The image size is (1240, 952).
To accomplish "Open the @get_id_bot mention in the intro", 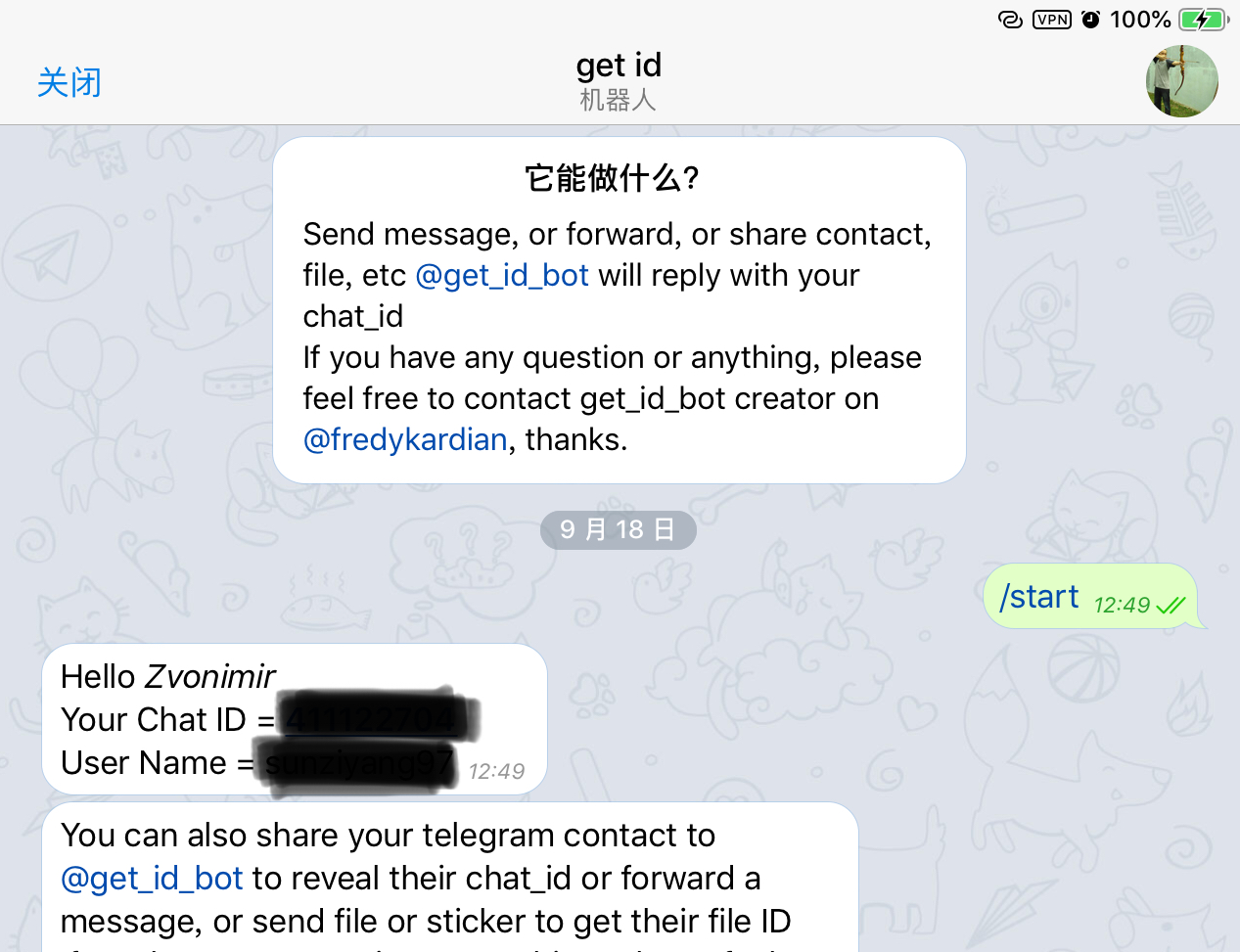I will (x=502, y=276).
